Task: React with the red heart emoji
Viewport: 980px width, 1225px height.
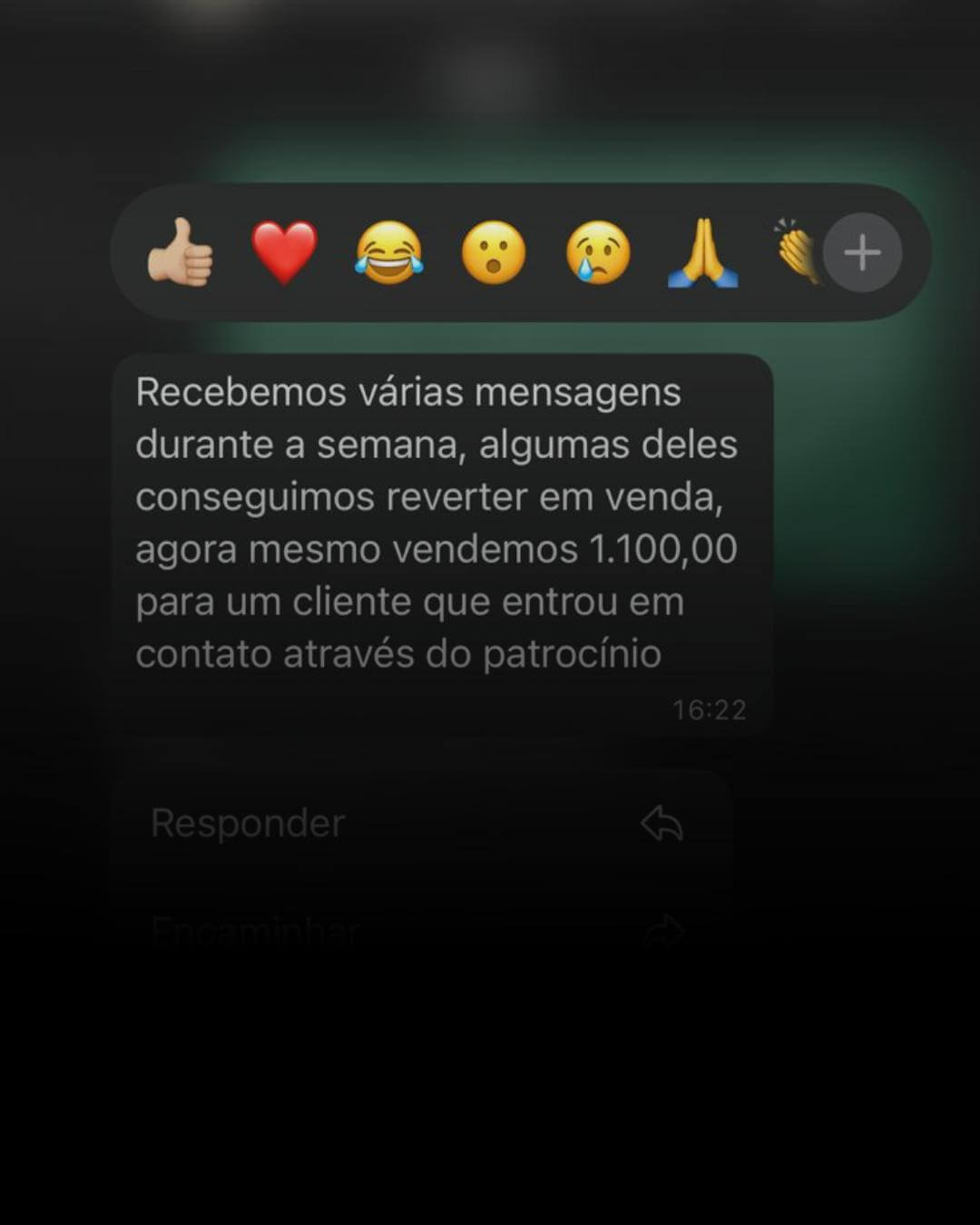Action: pyautogui.click(x=285, y=252)
